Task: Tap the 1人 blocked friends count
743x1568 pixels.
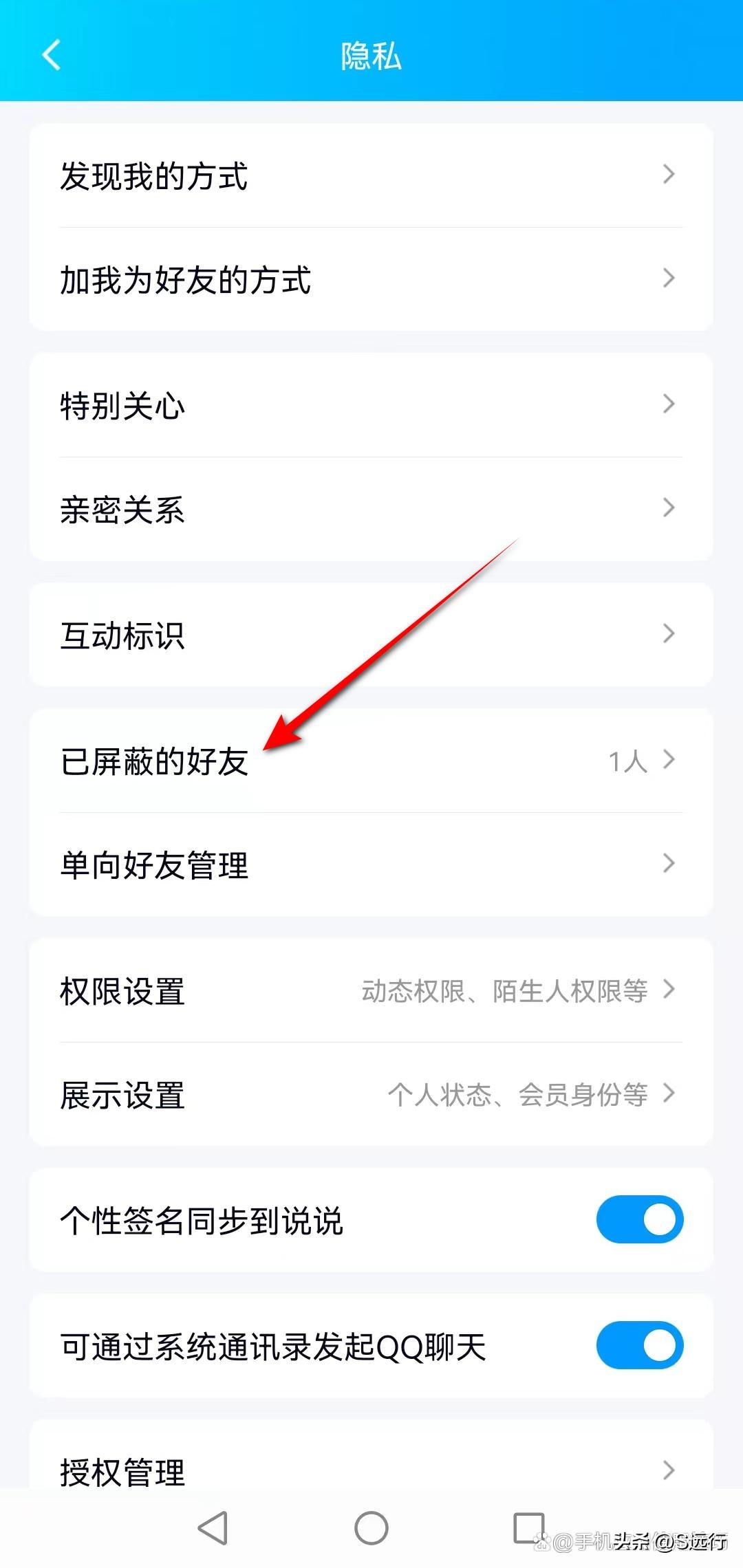Action: tap(627, 760)
